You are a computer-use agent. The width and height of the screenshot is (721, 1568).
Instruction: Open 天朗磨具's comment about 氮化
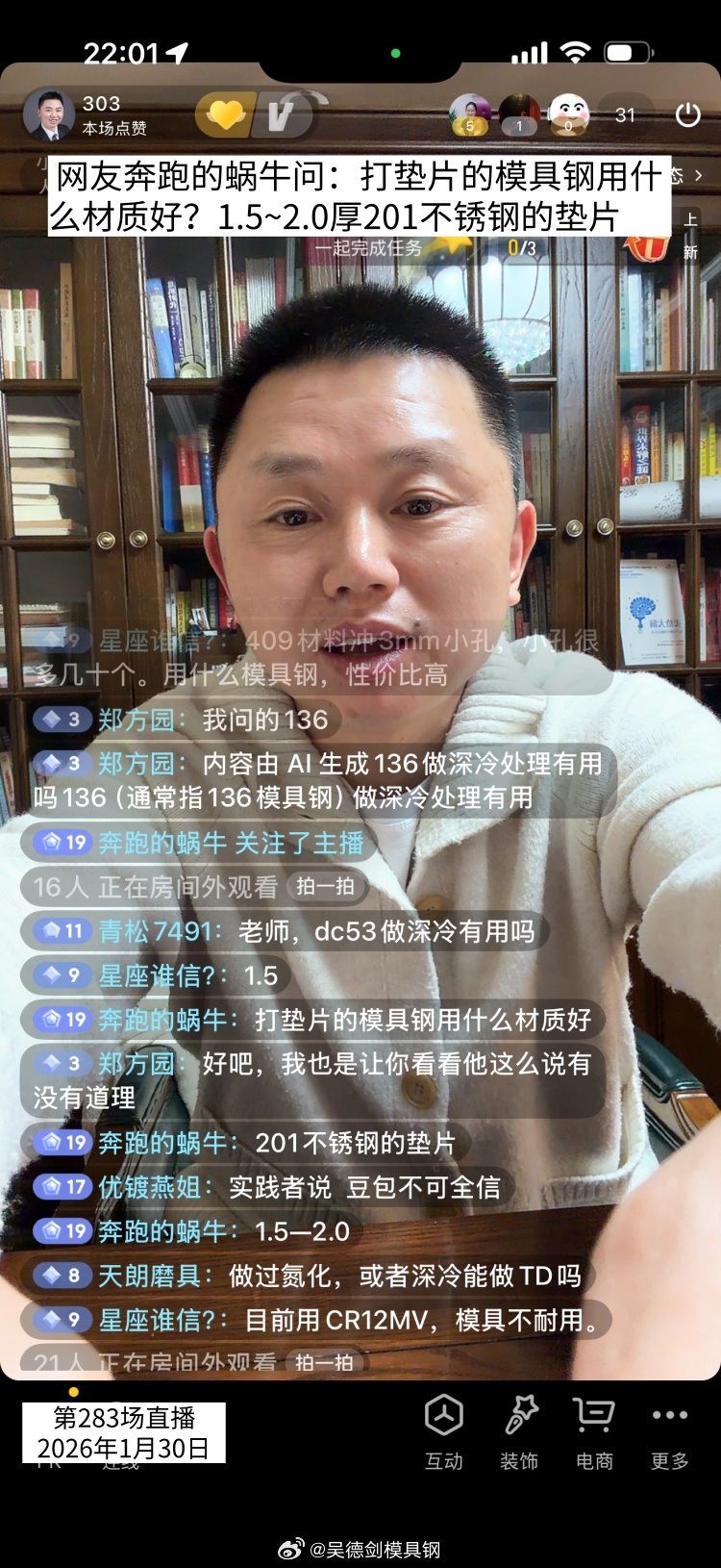308,1276
